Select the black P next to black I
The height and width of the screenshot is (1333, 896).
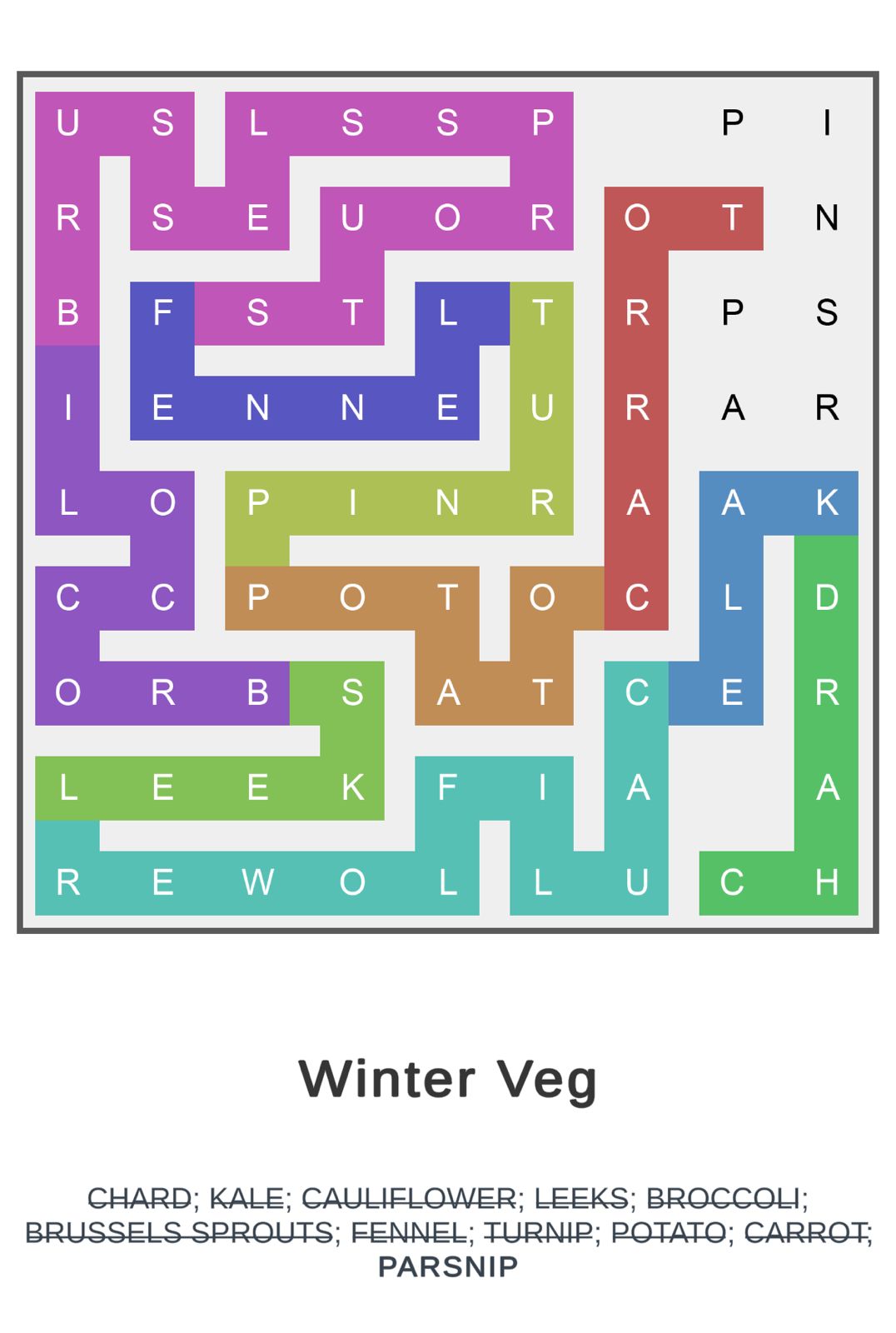tap(732, 122)
